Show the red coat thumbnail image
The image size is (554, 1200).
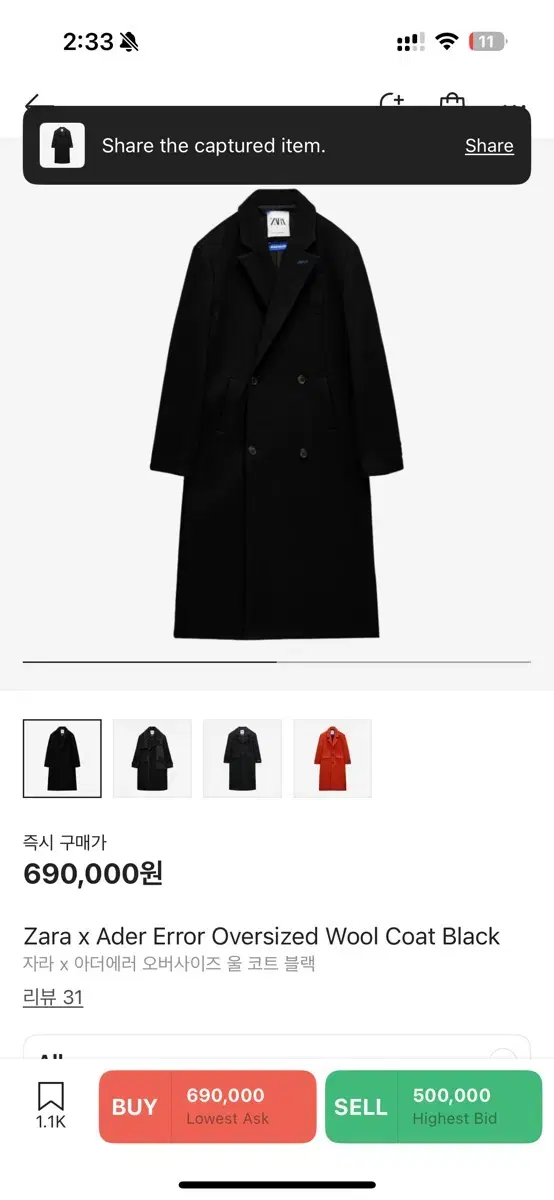click(x=332, y=758)
